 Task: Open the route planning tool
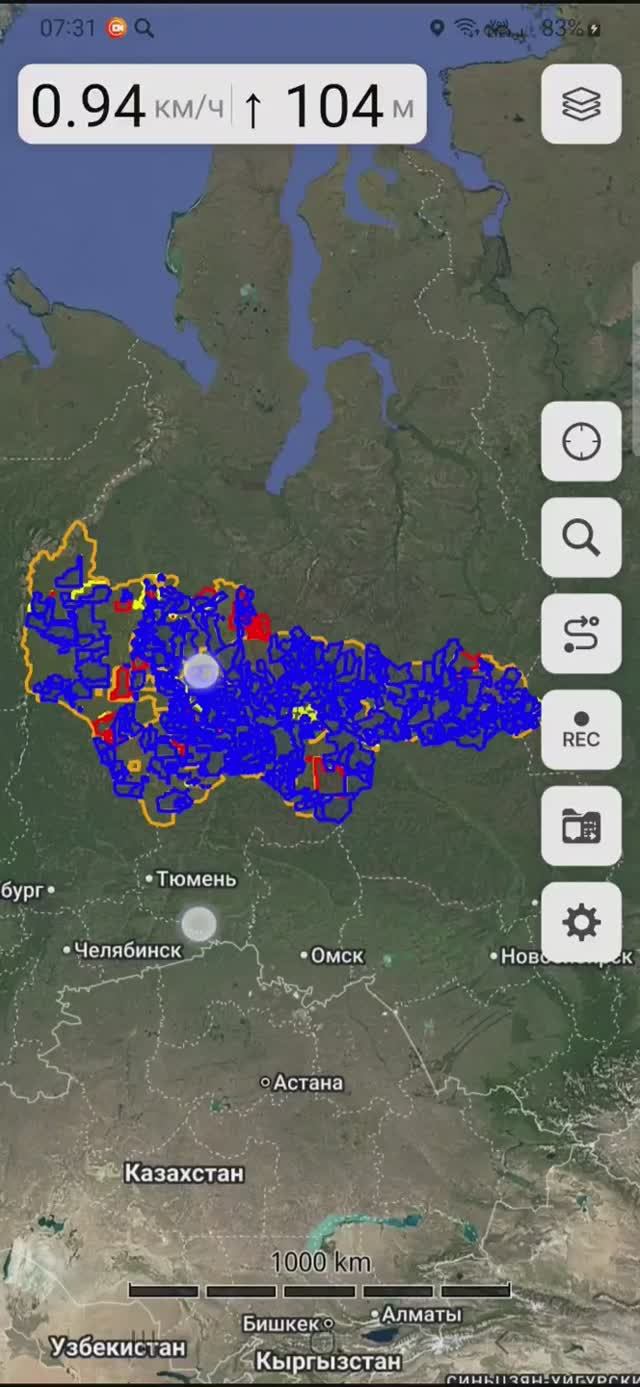pyautogui.click(x=581, y=634)
